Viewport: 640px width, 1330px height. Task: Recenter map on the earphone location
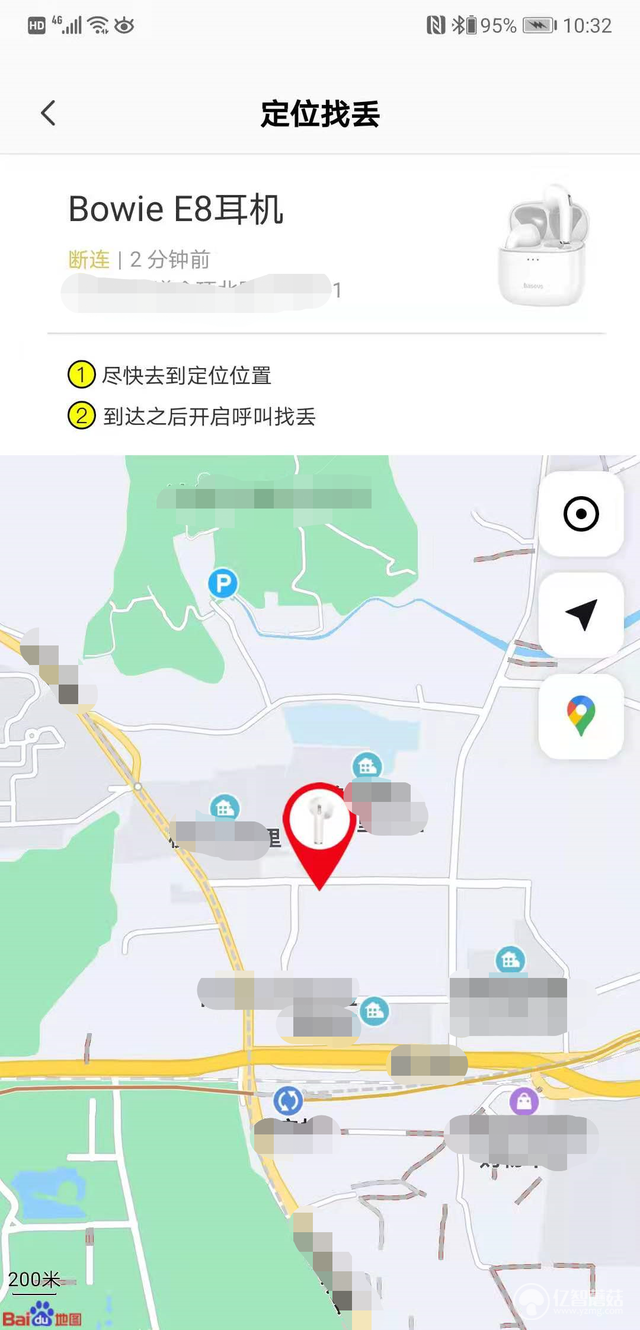[581, 515]
